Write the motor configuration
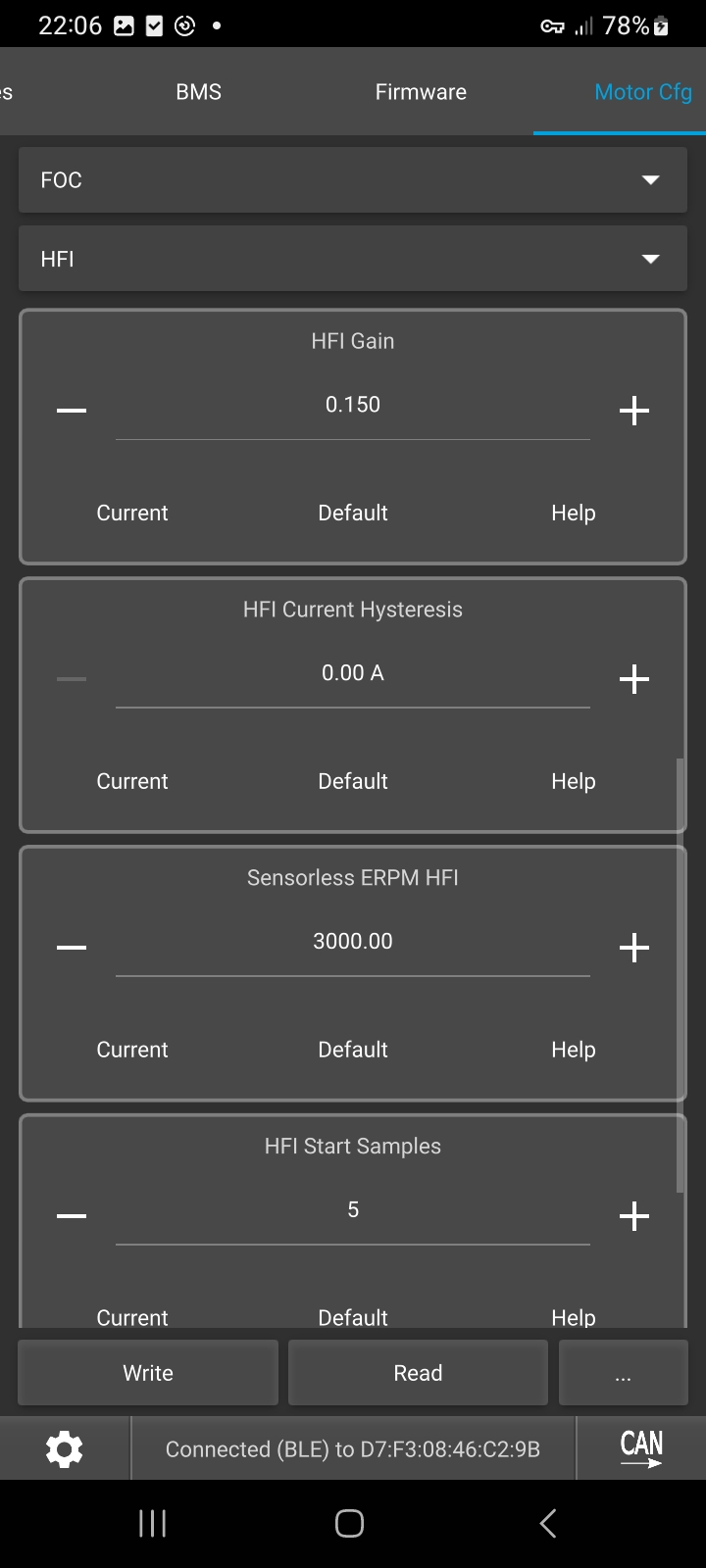The image size is (706, 1568). pyautogui.click(x=148, y=1374)
